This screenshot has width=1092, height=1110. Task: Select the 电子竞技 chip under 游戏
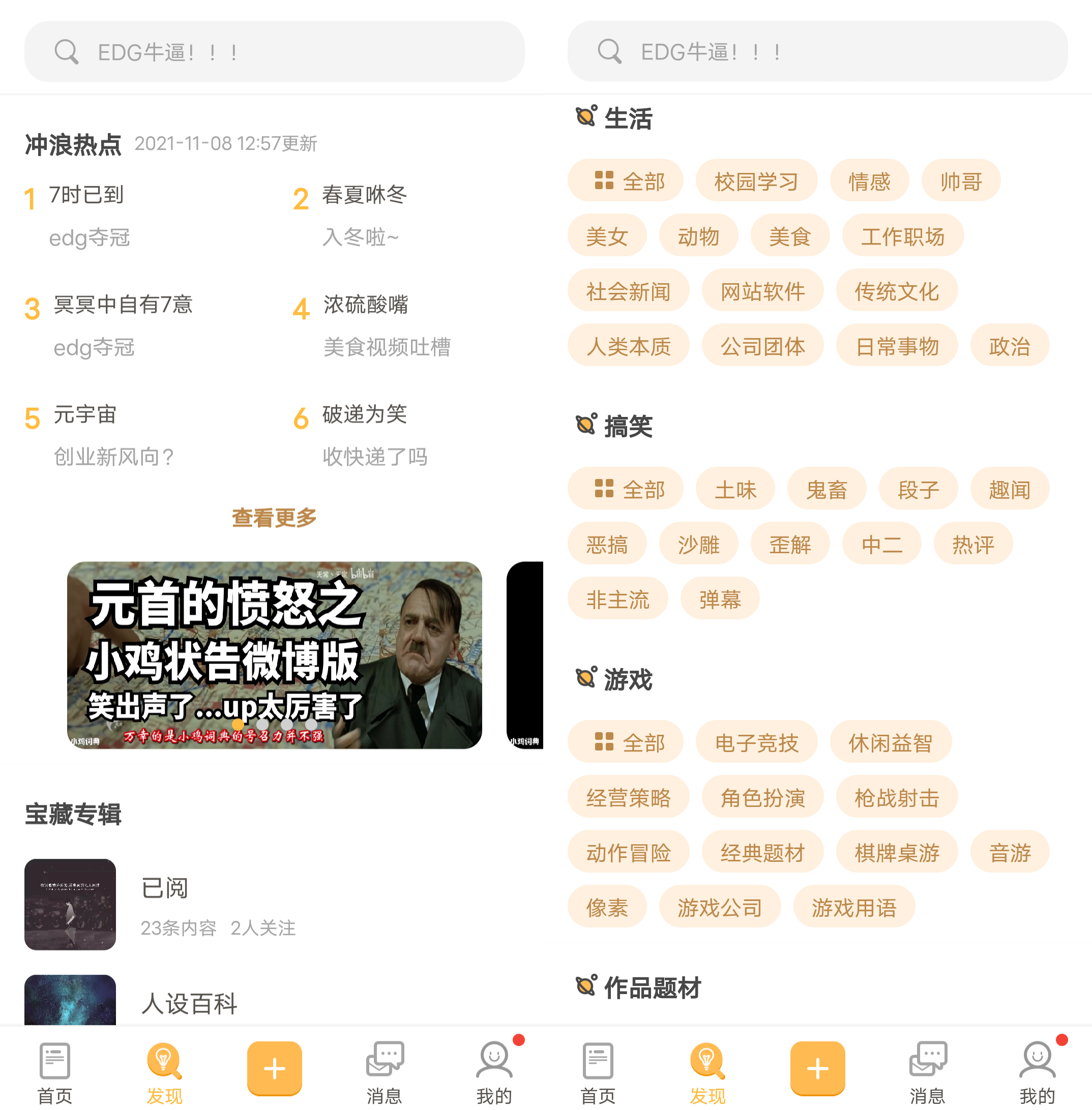click(x=756, y=742)
